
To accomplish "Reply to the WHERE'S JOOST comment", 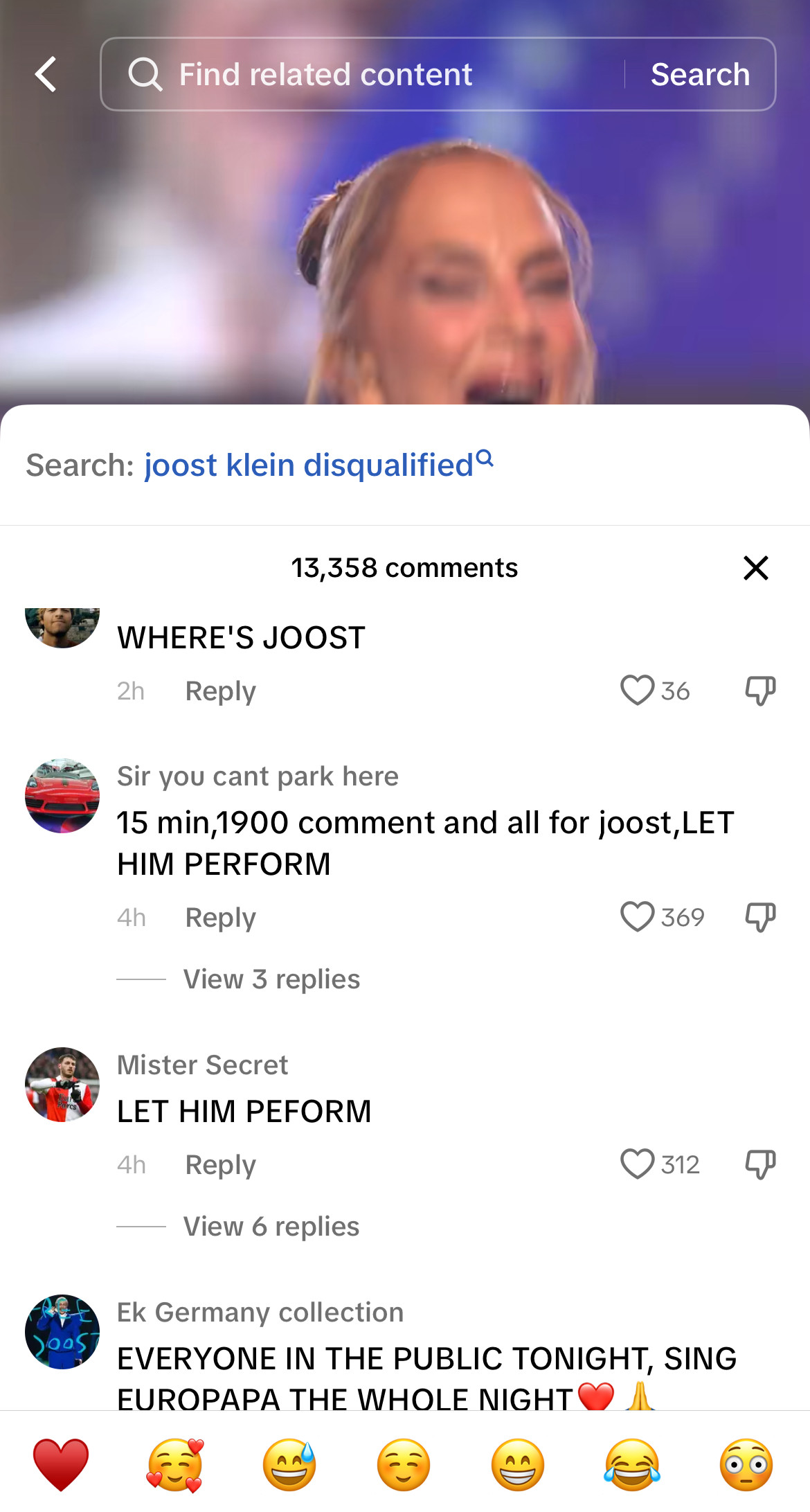I will tap(220, 691).
